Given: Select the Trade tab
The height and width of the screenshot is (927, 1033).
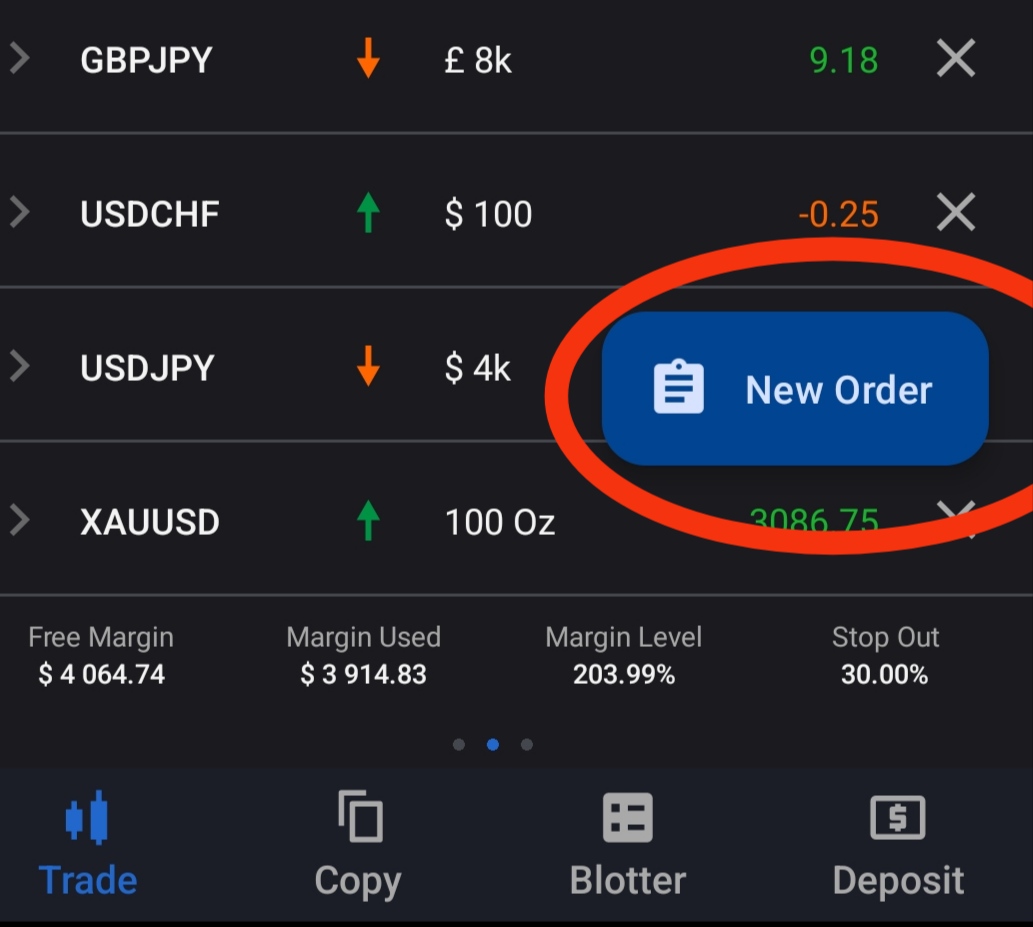Looking at the screenshot, I should pyautogui.click(x=88, y=843).
